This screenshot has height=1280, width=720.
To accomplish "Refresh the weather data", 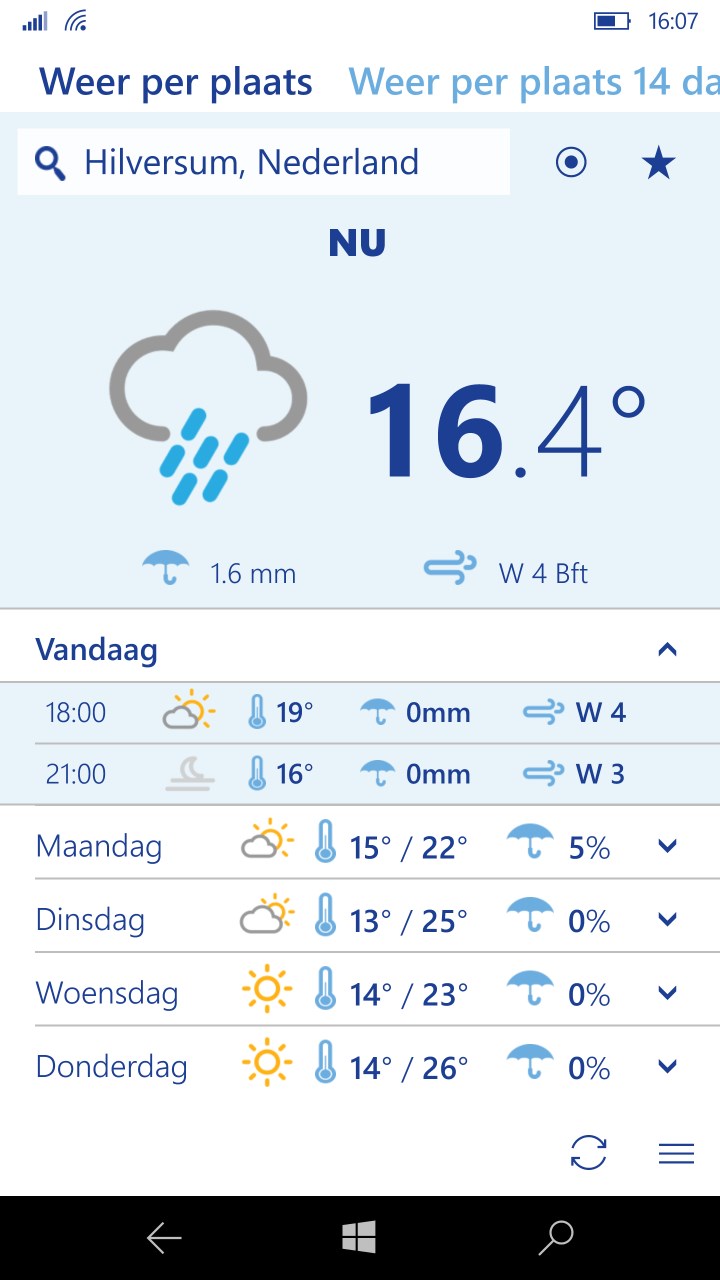I will [588, 1153].
